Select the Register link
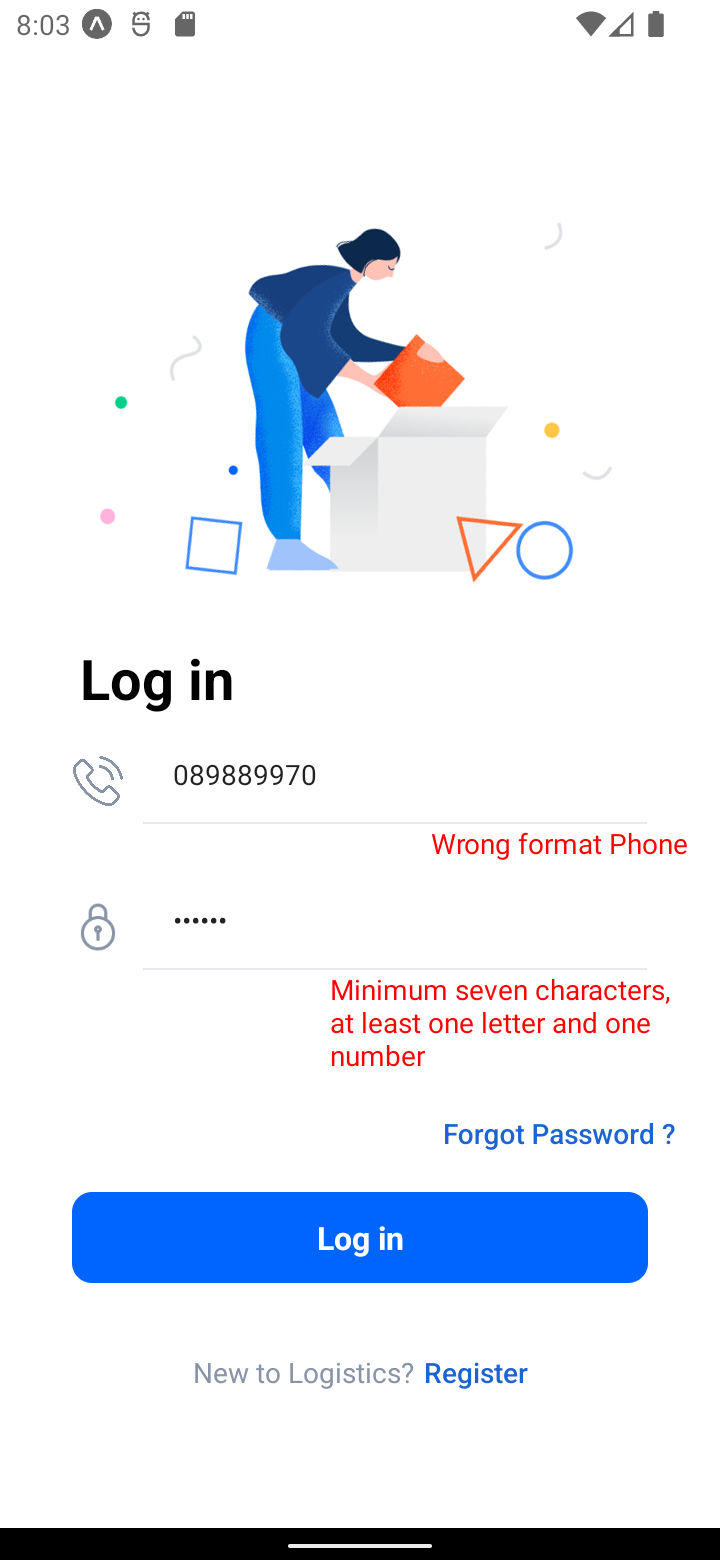 click(x=476, y=1372)
